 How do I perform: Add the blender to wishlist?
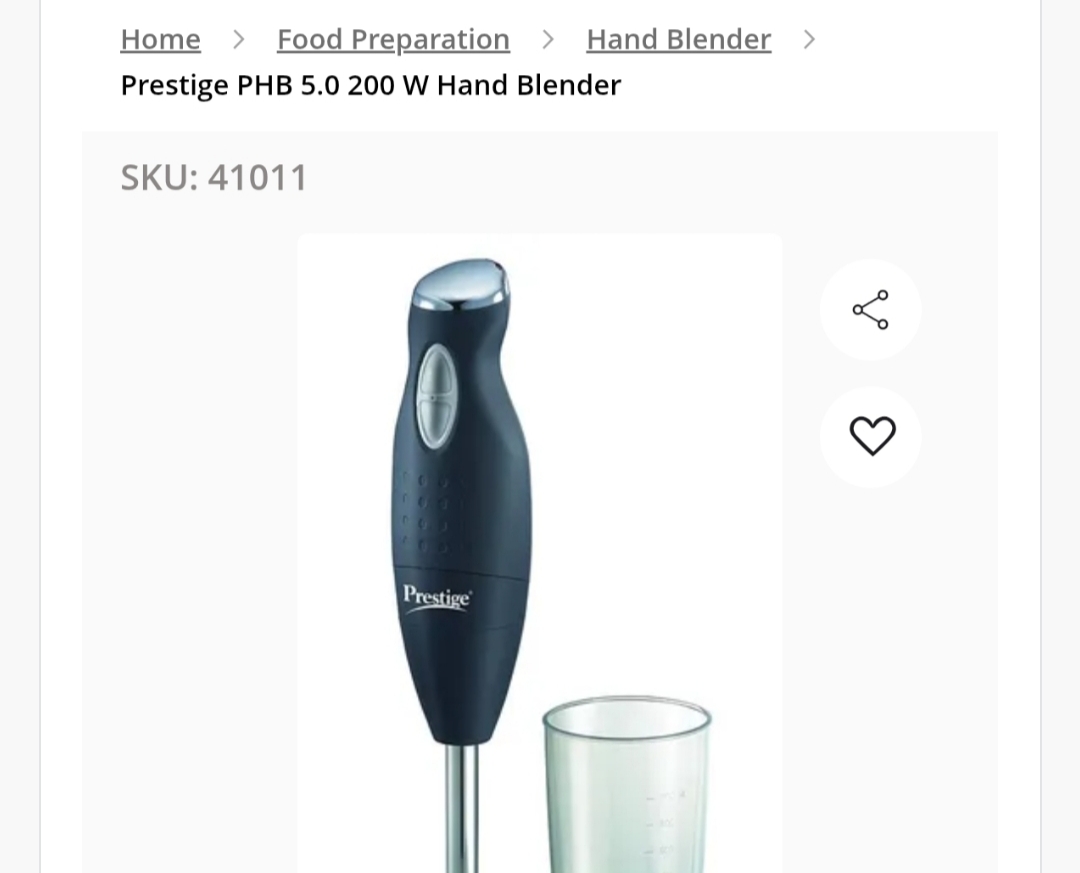pyautogui.click(x=871, y=437)
